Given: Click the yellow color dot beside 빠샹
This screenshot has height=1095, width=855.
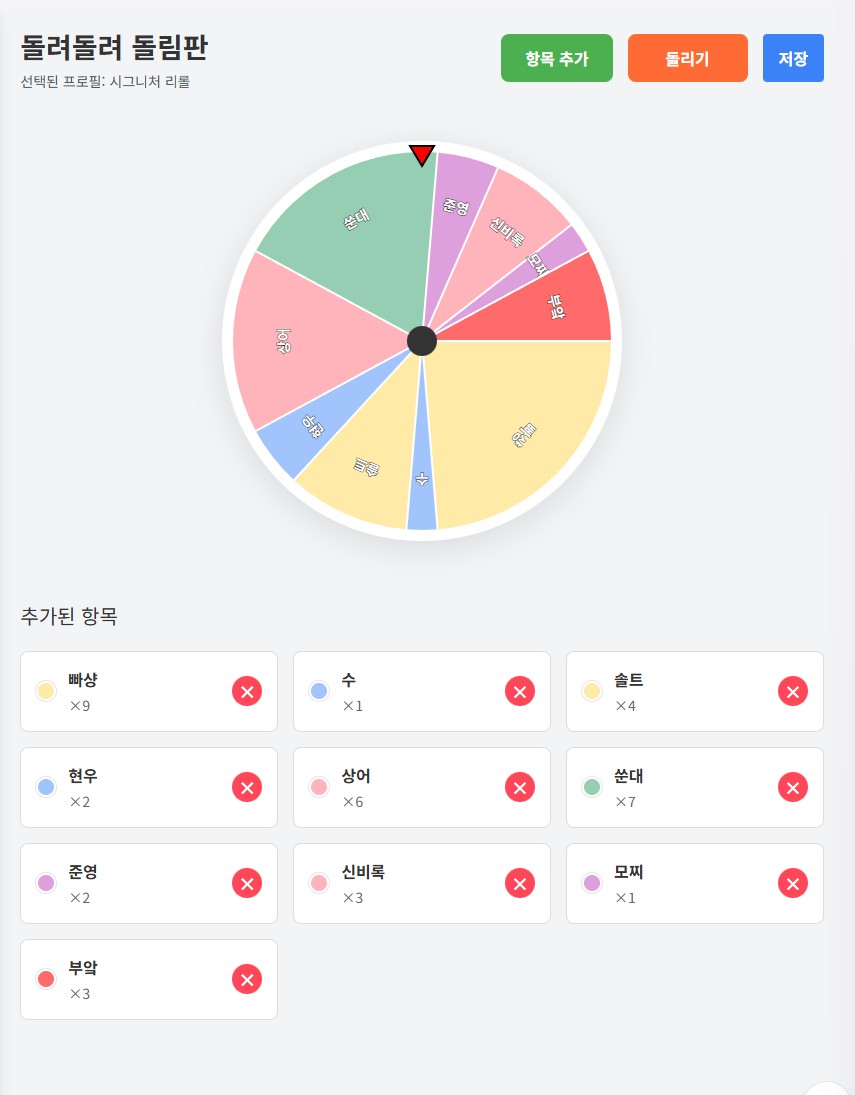Looking at the screenshot, I should click(x=46, y=691).
